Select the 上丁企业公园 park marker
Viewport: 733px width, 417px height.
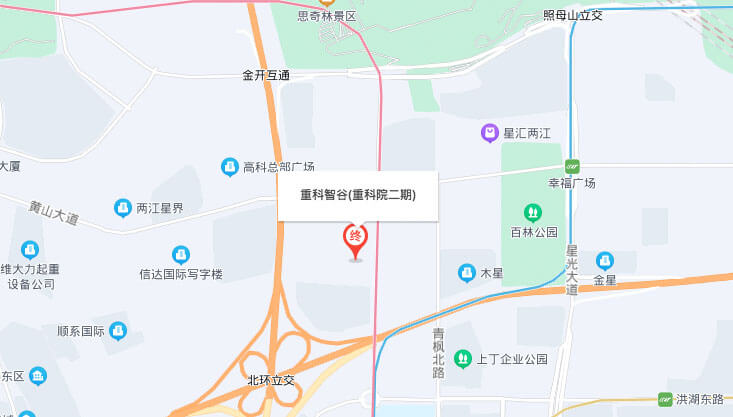tap(462, 358)
